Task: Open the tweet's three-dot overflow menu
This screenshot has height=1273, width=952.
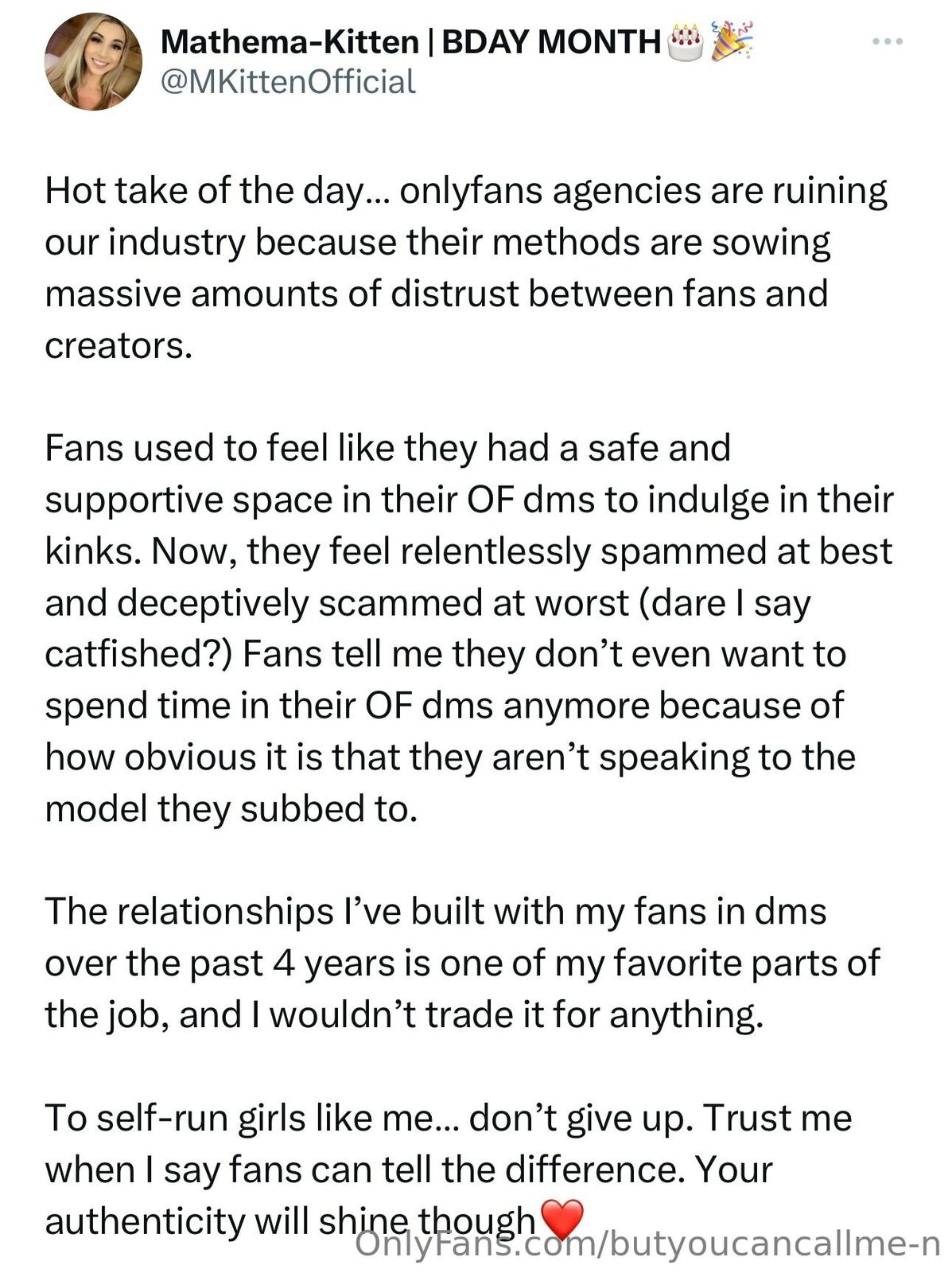Action: click(888, 41)
